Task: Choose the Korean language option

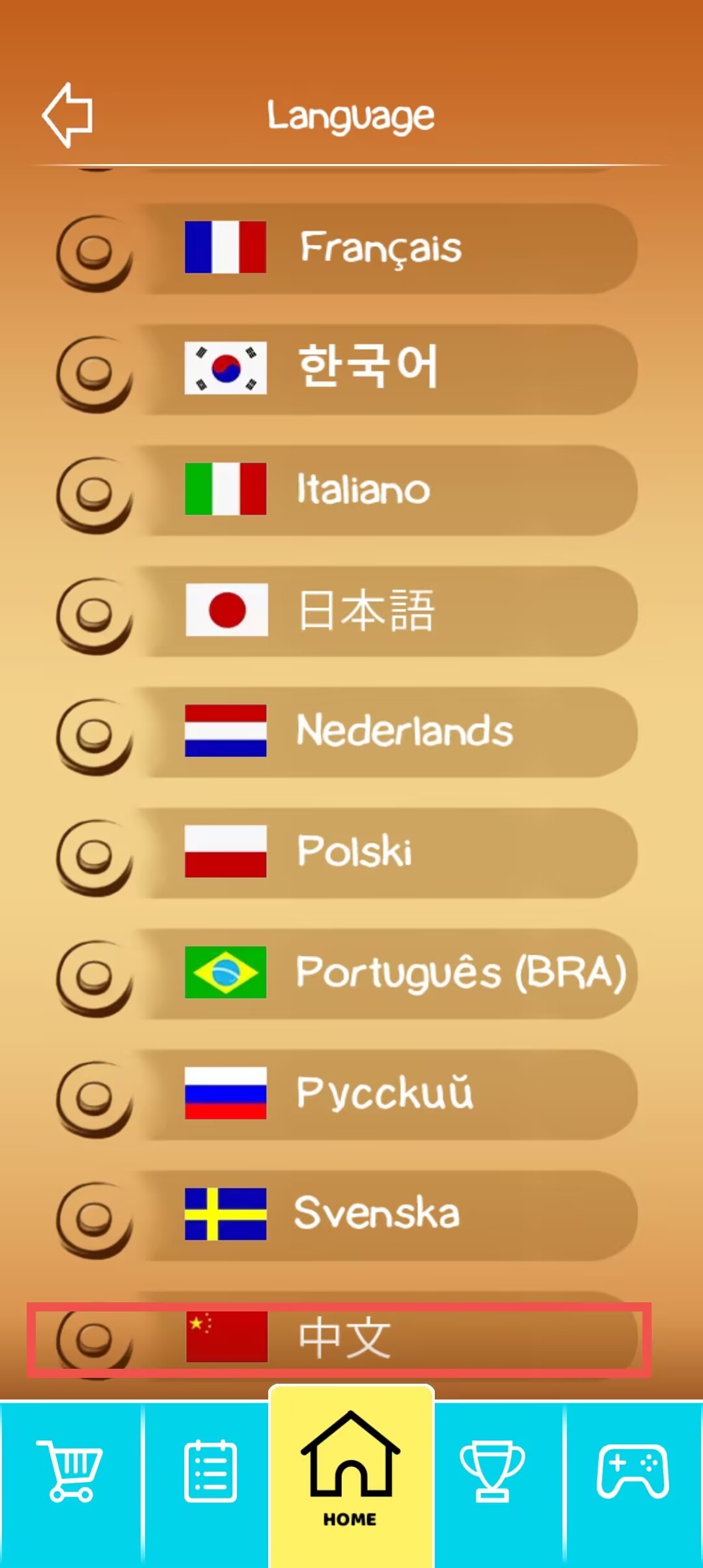Action: (346, 369)
